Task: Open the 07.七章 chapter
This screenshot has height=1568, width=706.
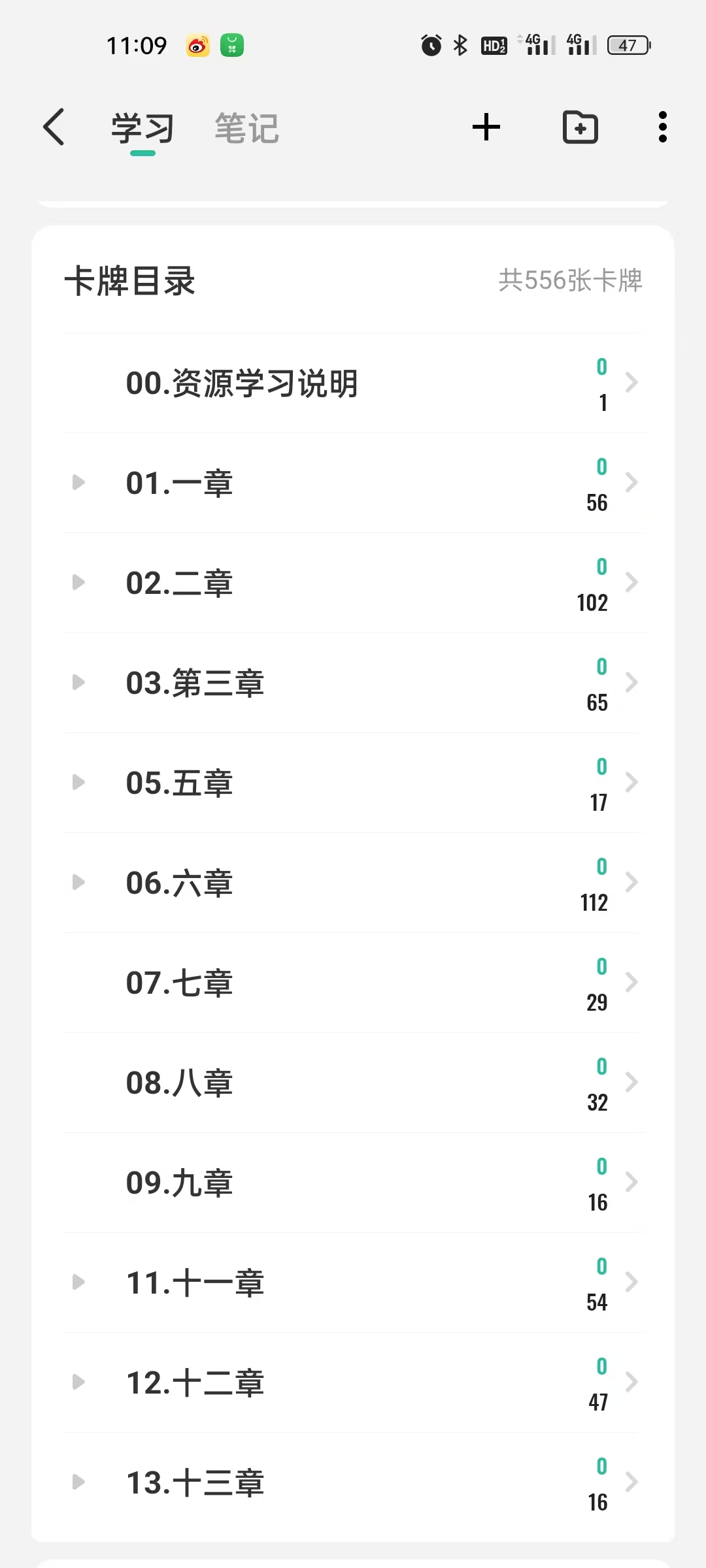Action: [353, 983]
